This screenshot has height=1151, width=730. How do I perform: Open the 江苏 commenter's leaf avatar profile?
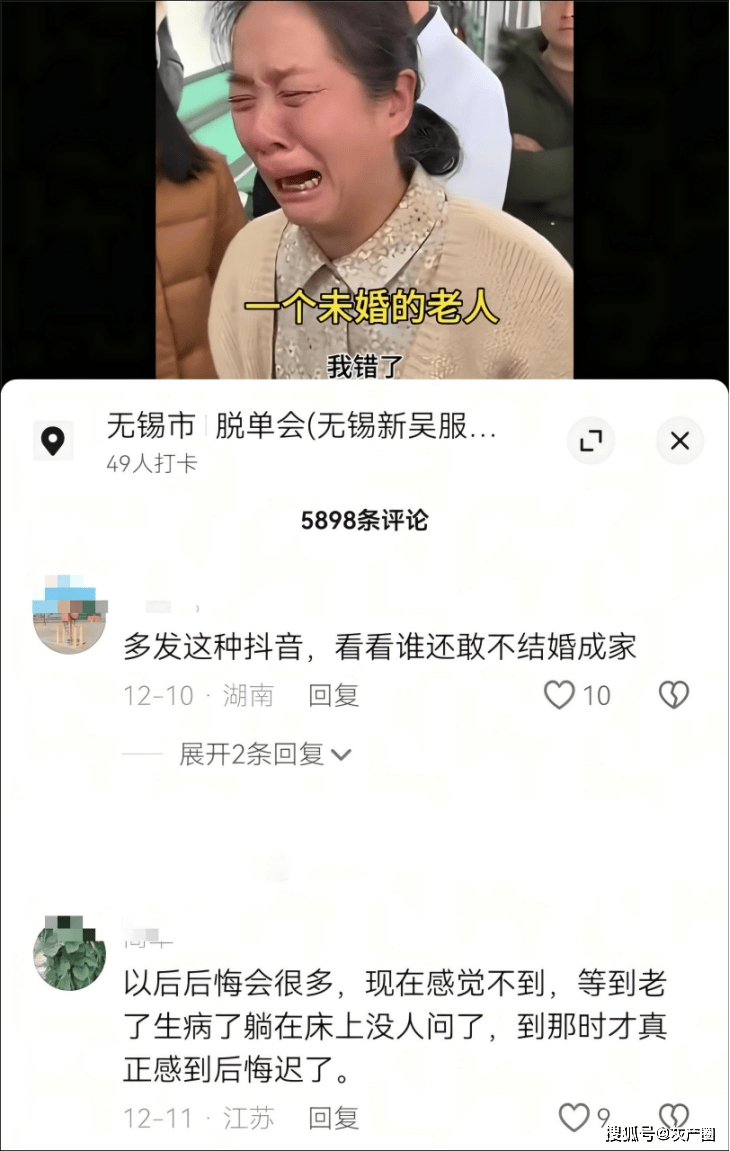tap(70, 953)
